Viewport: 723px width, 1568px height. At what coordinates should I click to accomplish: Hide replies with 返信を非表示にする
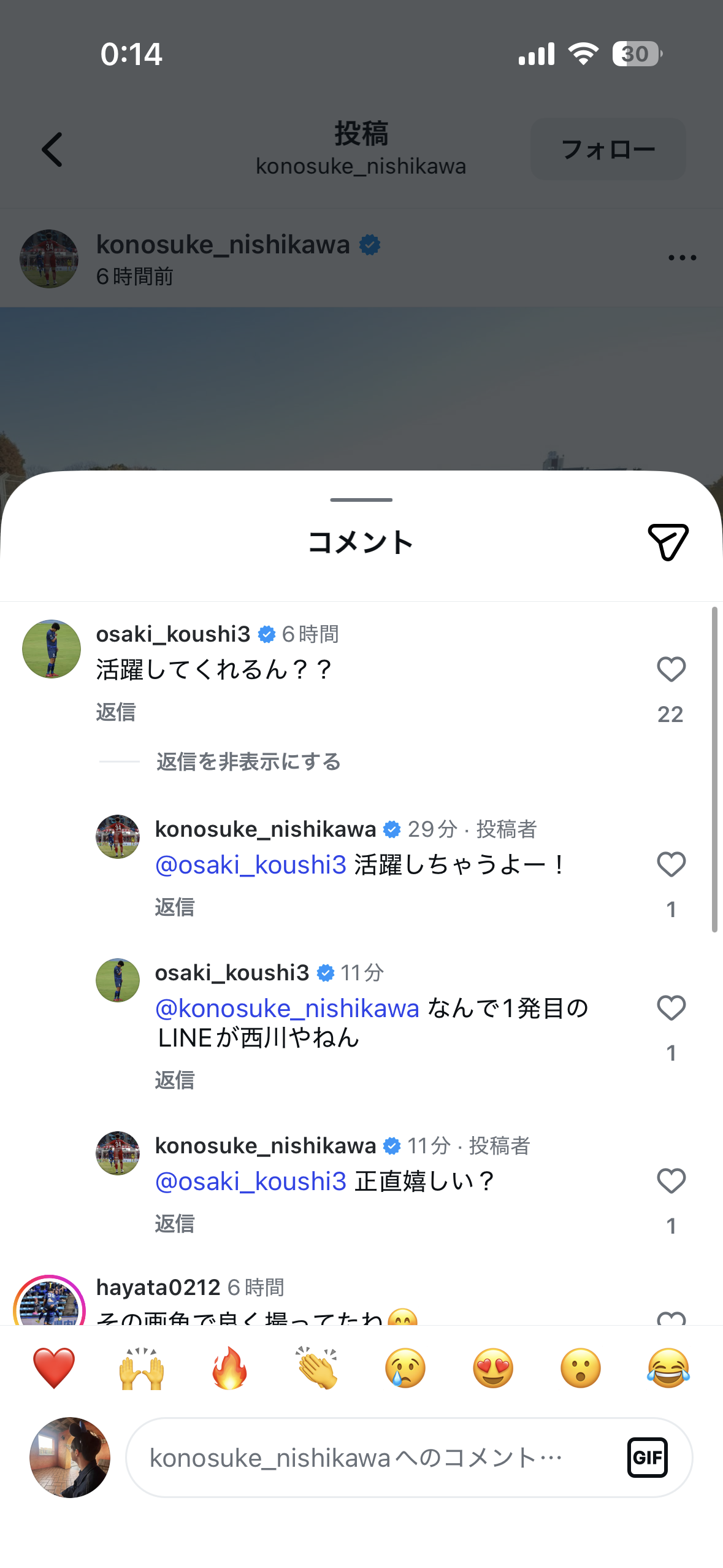click(x=248, y=762)
